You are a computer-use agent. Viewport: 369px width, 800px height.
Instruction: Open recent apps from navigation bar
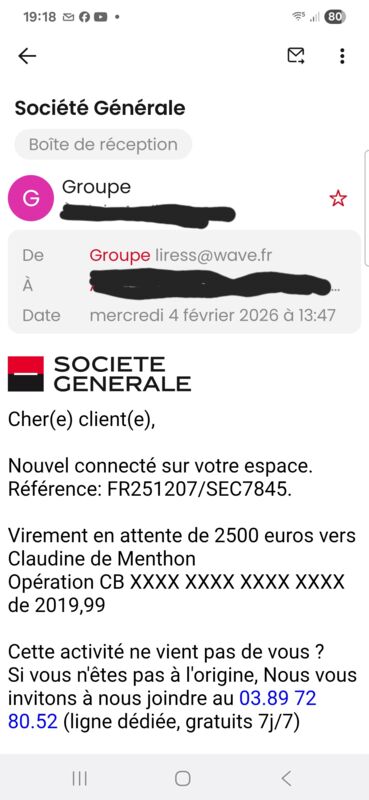(80, 778)
